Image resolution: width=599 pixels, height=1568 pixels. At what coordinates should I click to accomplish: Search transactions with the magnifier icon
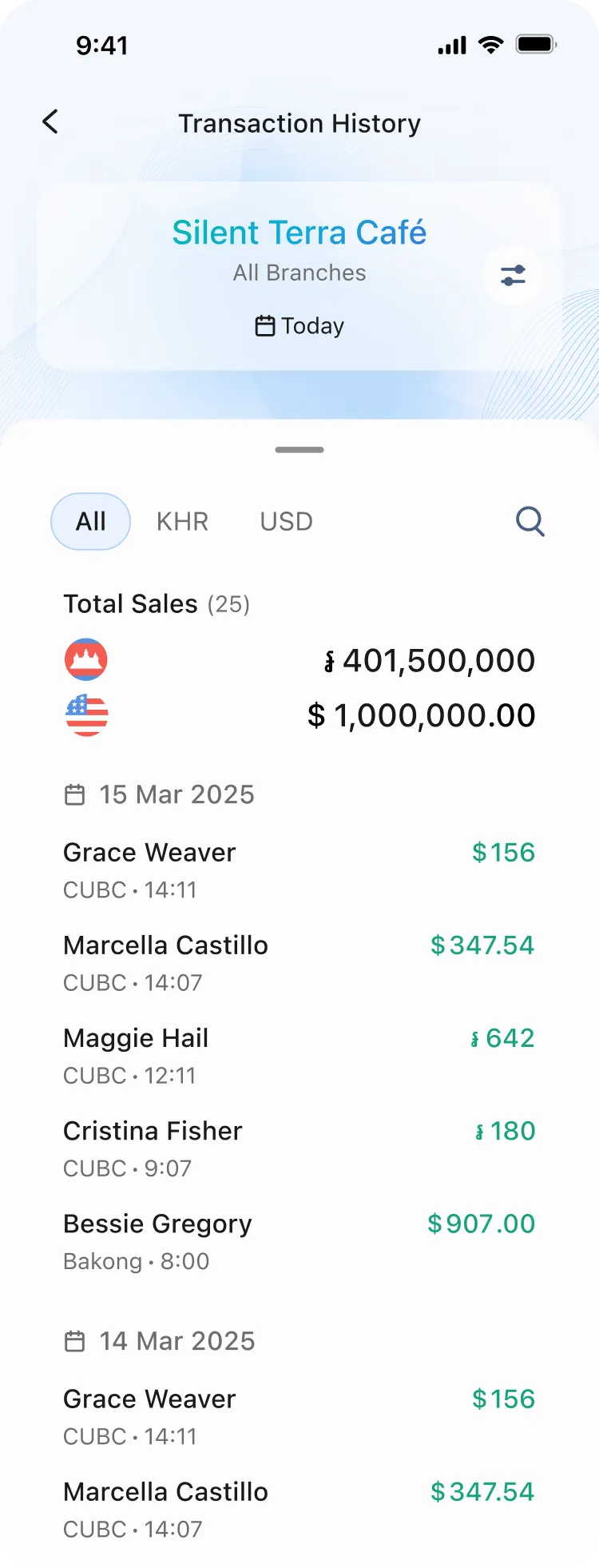[x=530, y=522]
